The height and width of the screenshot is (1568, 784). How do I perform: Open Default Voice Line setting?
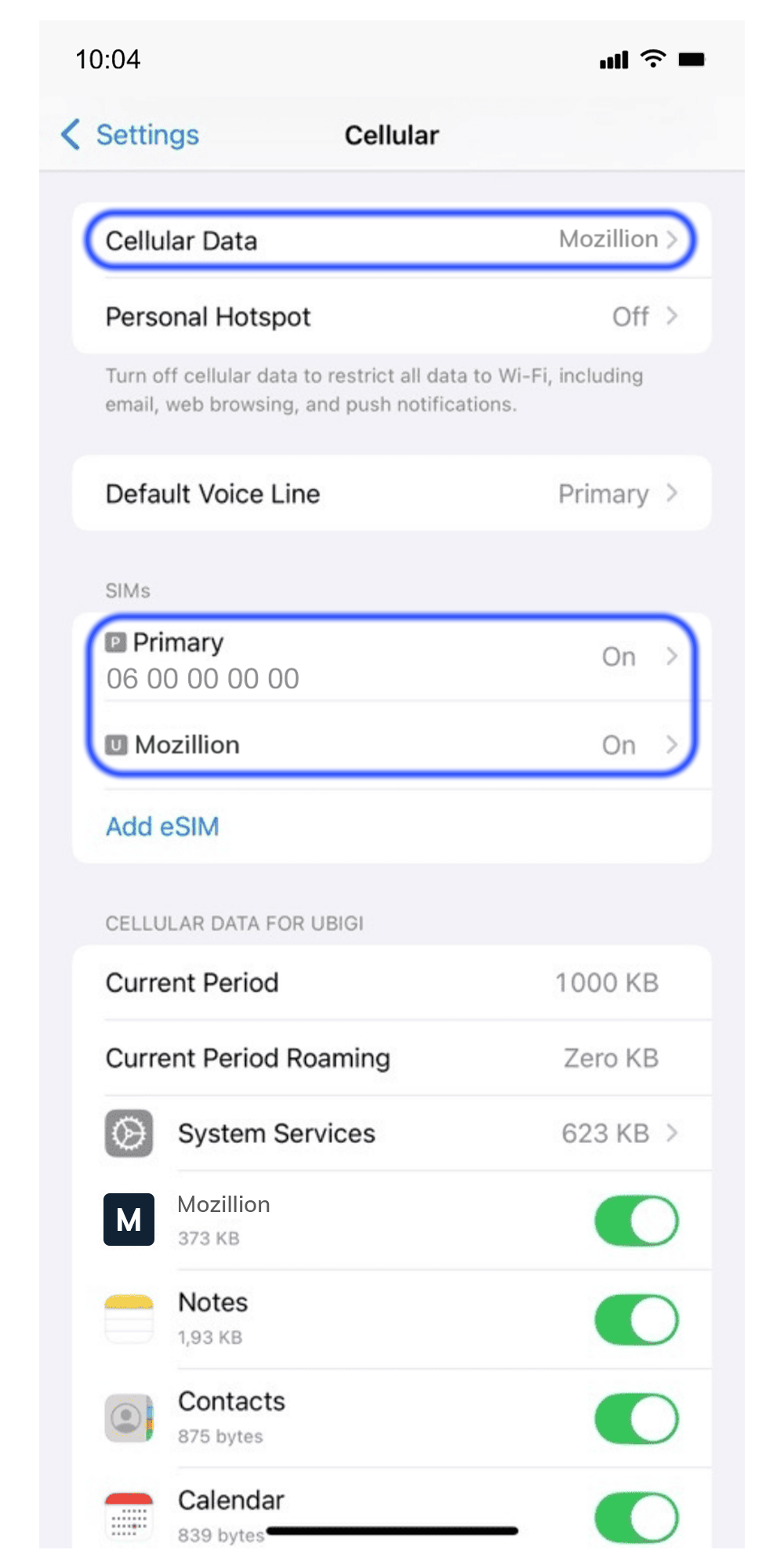point(390,494)
